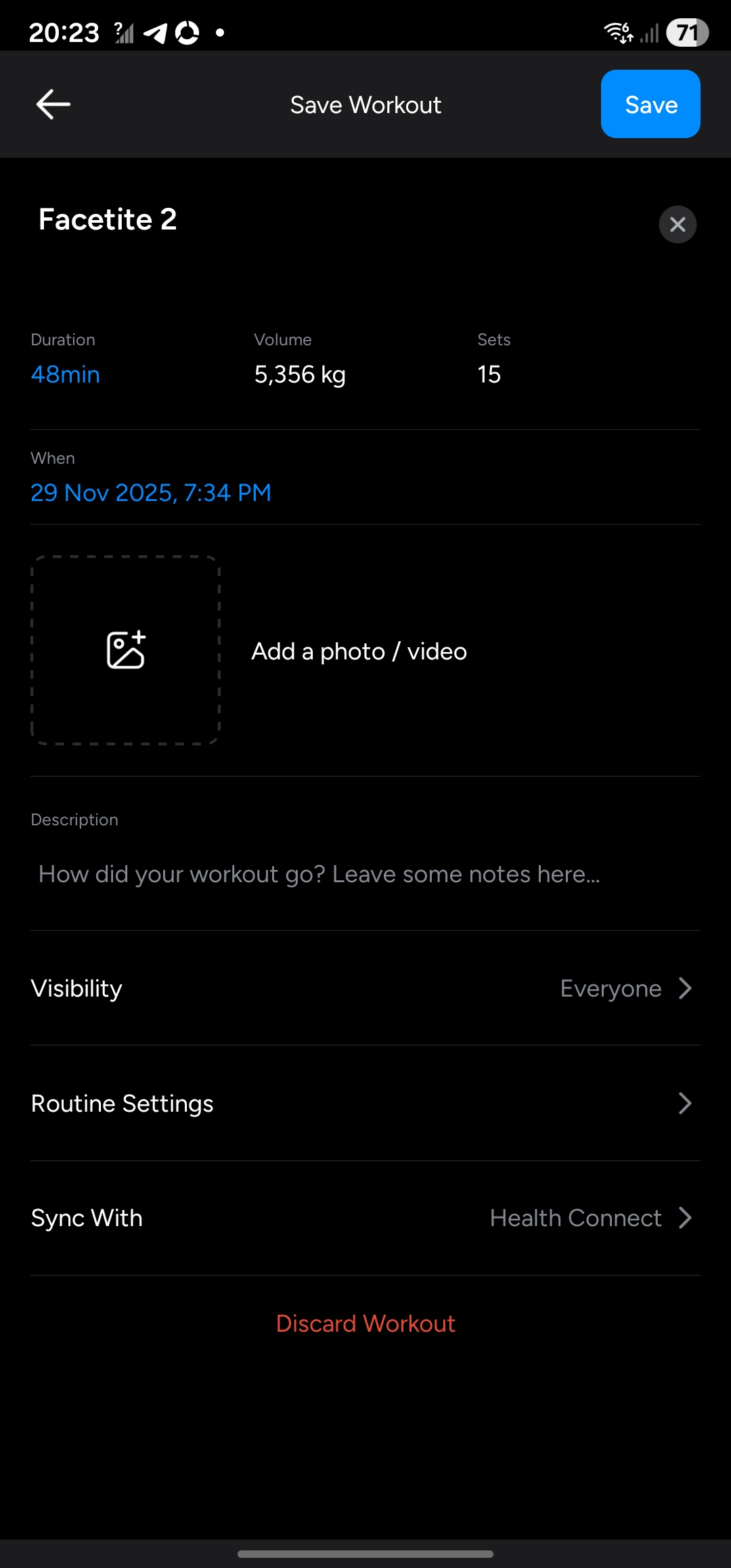
Task: Go back with the arrow icon
Action: [53, 104]
